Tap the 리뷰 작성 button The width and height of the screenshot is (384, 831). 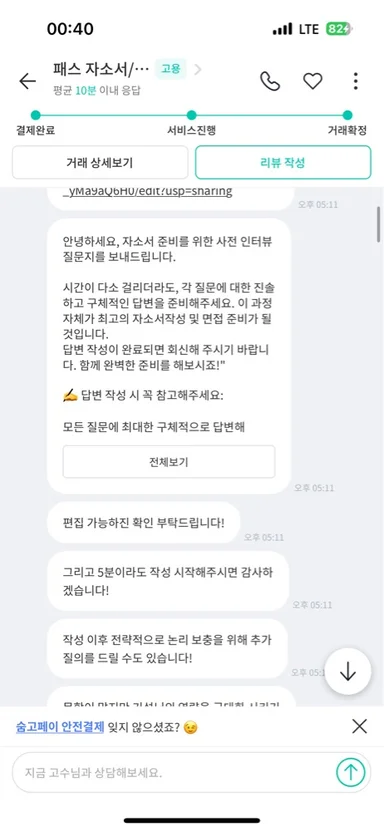tap(283, 163)
